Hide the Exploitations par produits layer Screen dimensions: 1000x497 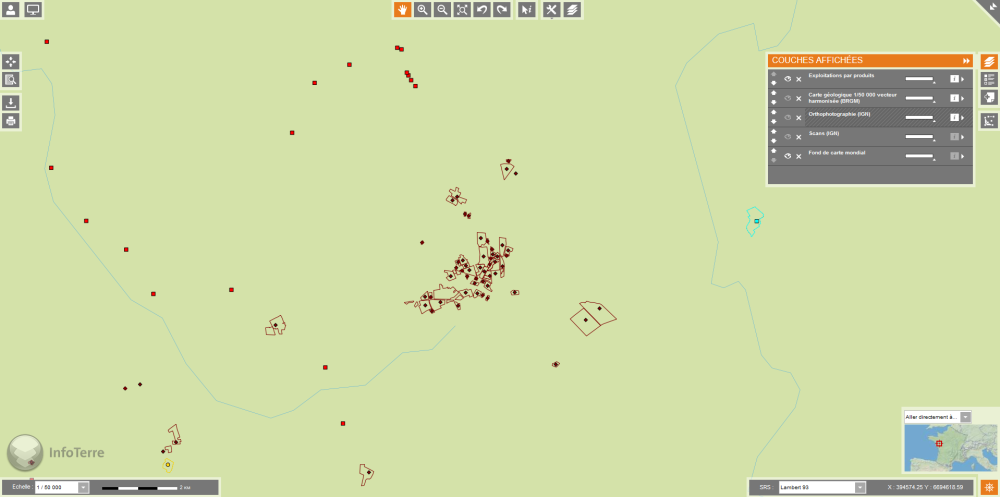[787, 79]
